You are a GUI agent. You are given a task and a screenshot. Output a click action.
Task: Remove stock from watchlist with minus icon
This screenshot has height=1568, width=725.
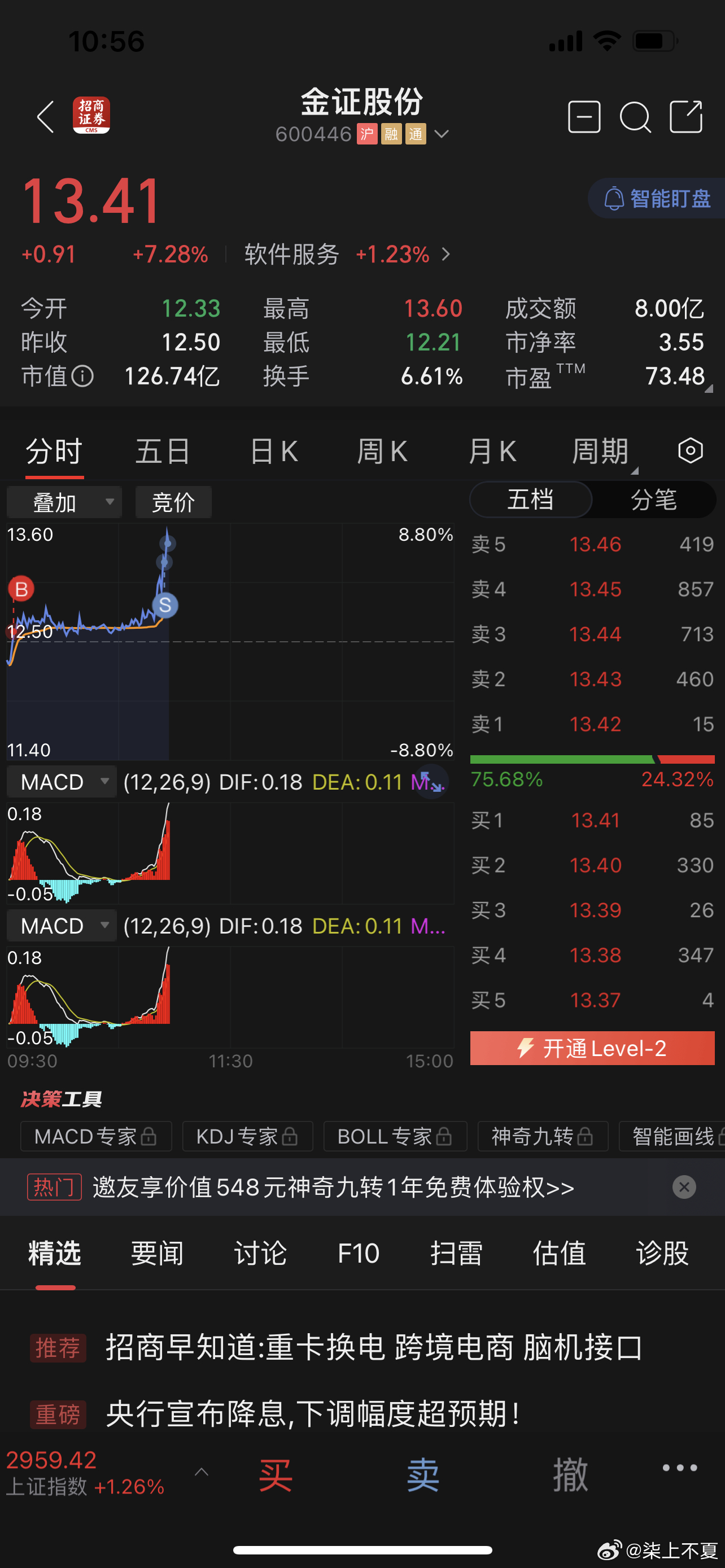coord(584,116)
